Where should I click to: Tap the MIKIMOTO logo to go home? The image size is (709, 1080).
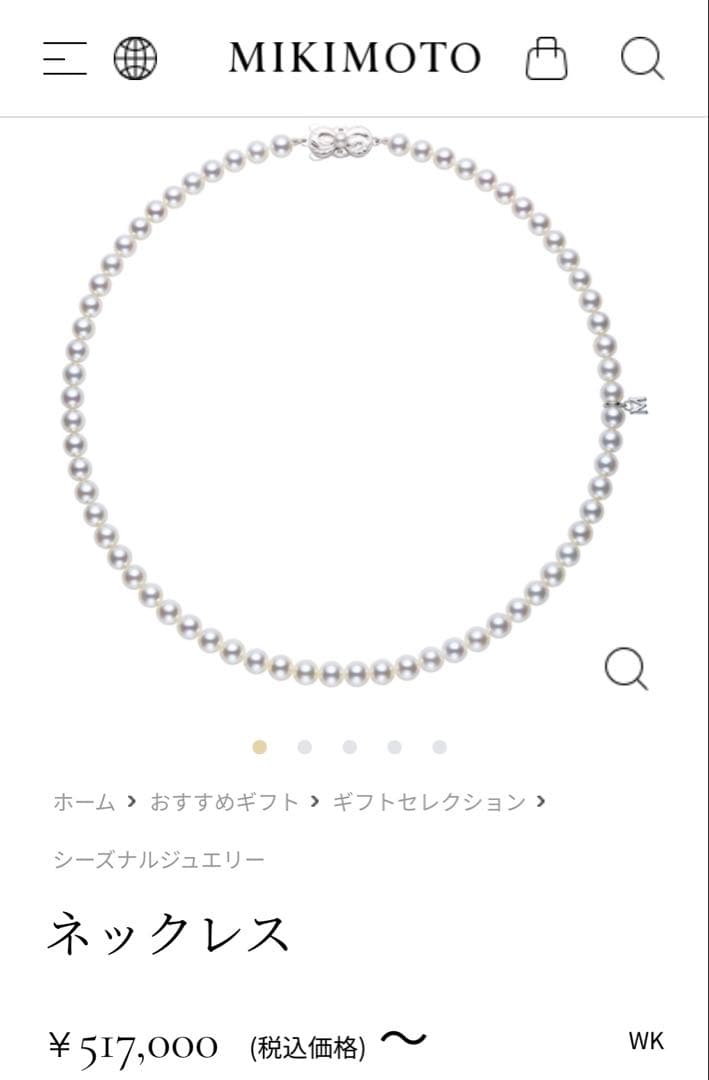tap(354, 58)
